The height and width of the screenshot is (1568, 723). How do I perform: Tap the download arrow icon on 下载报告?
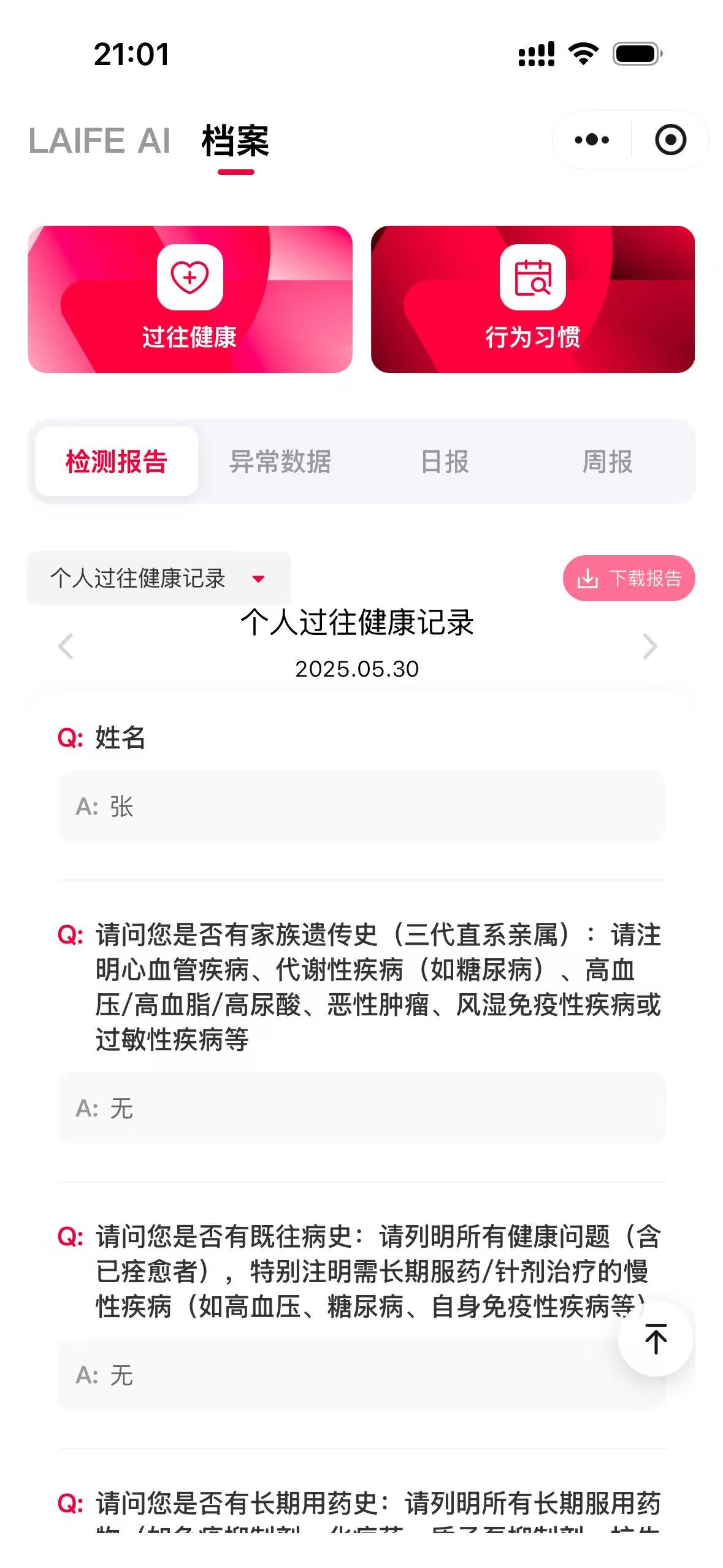[587, 577]
